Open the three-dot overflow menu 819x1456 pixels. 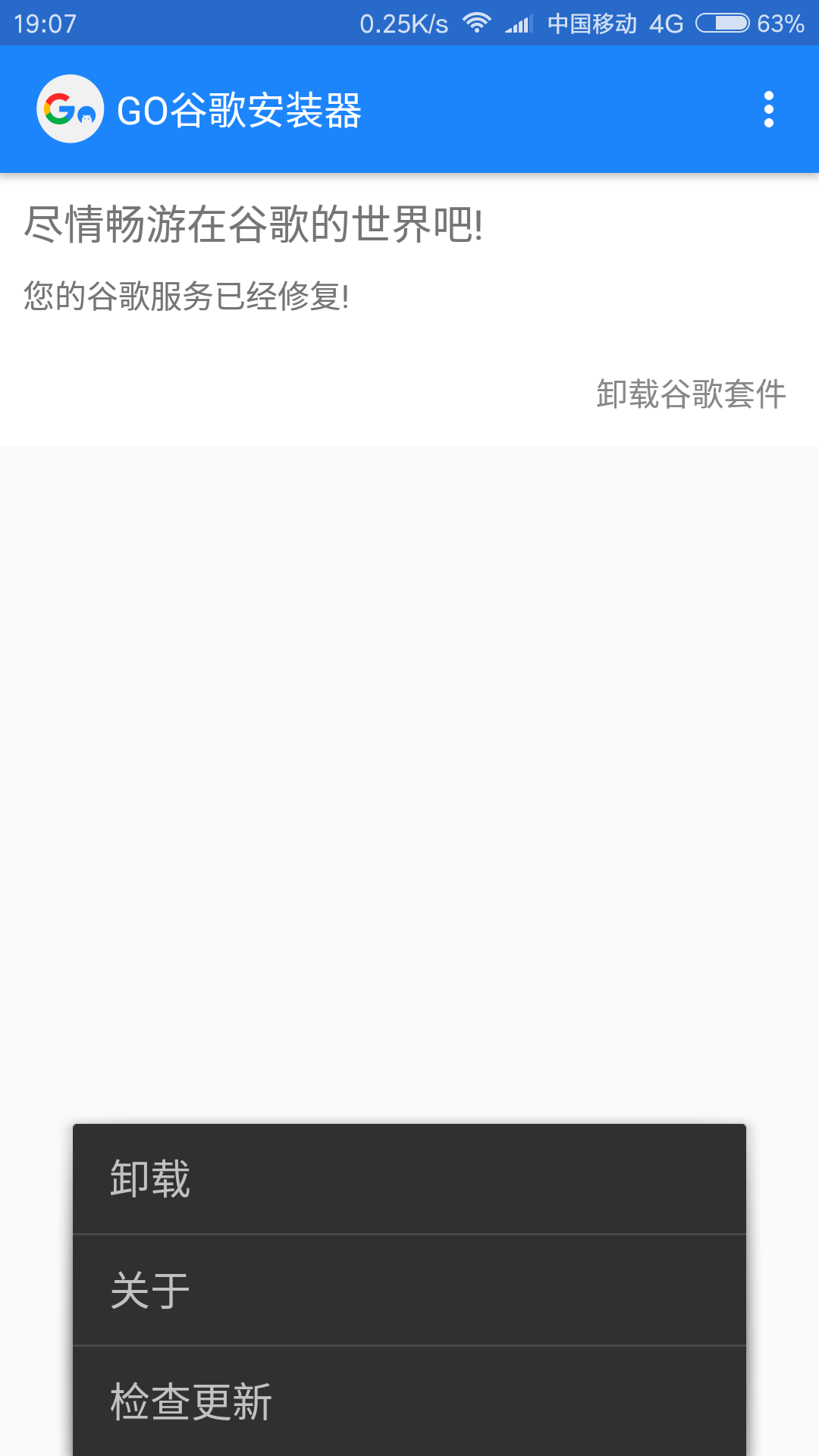point(768,110)
